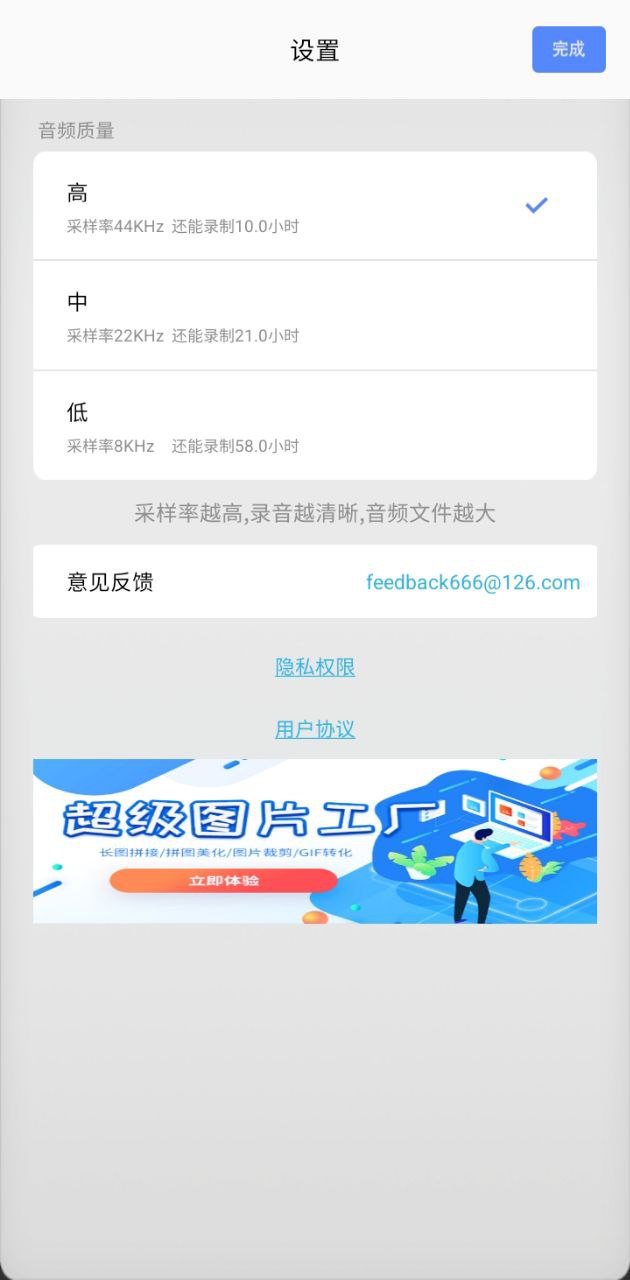Open the 隐私权限 privacy link

click(315, 667)
